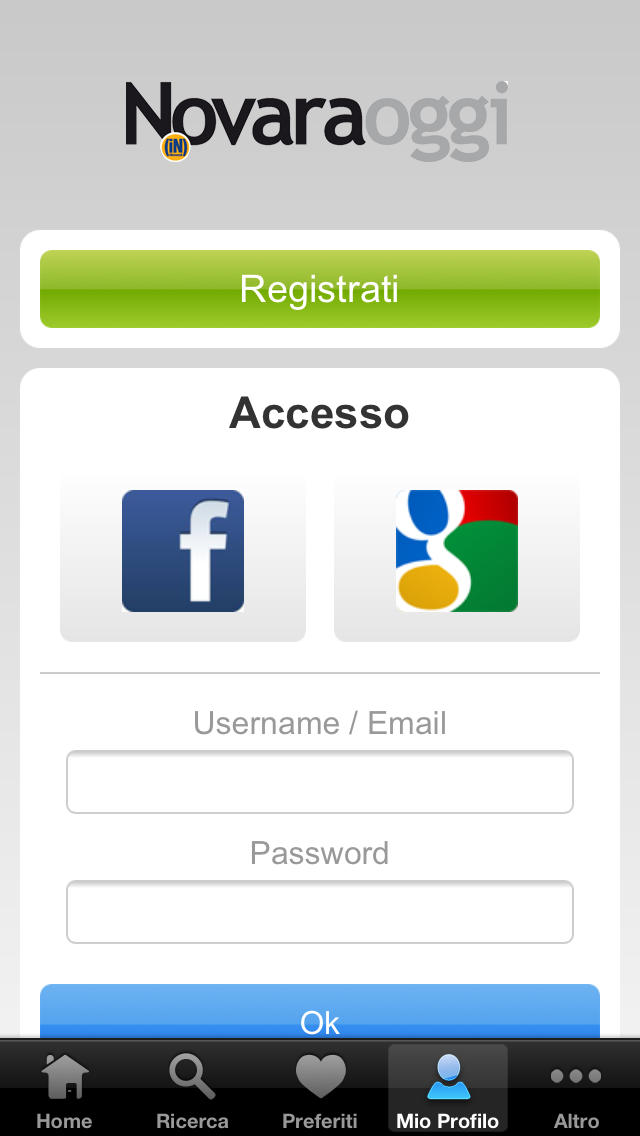Image resolution: width=640 pixels, height=1136 pixels.
Task: Select the Password field
Action: point(320,912)
